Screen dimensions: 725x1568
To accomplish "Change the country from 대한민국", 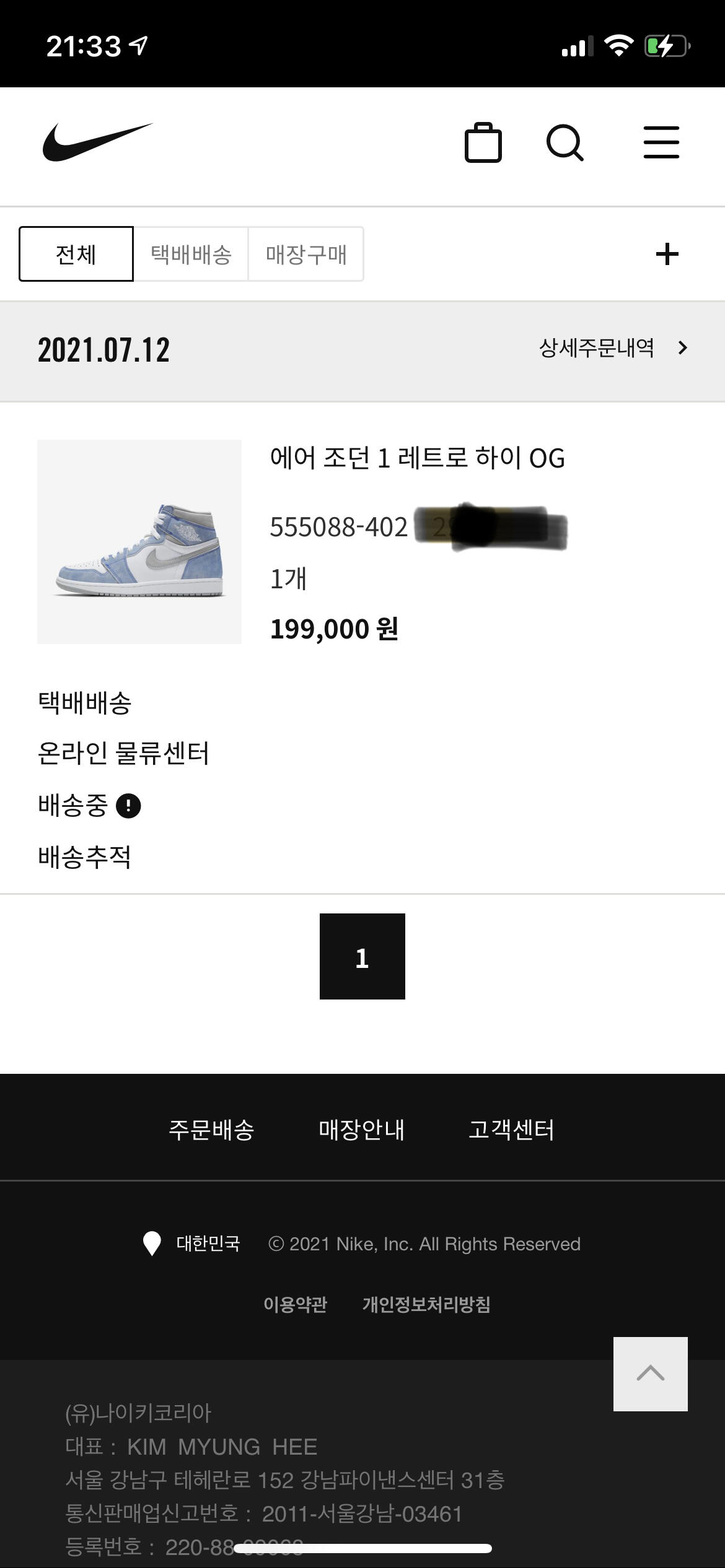I will (x=192, y=1244).
